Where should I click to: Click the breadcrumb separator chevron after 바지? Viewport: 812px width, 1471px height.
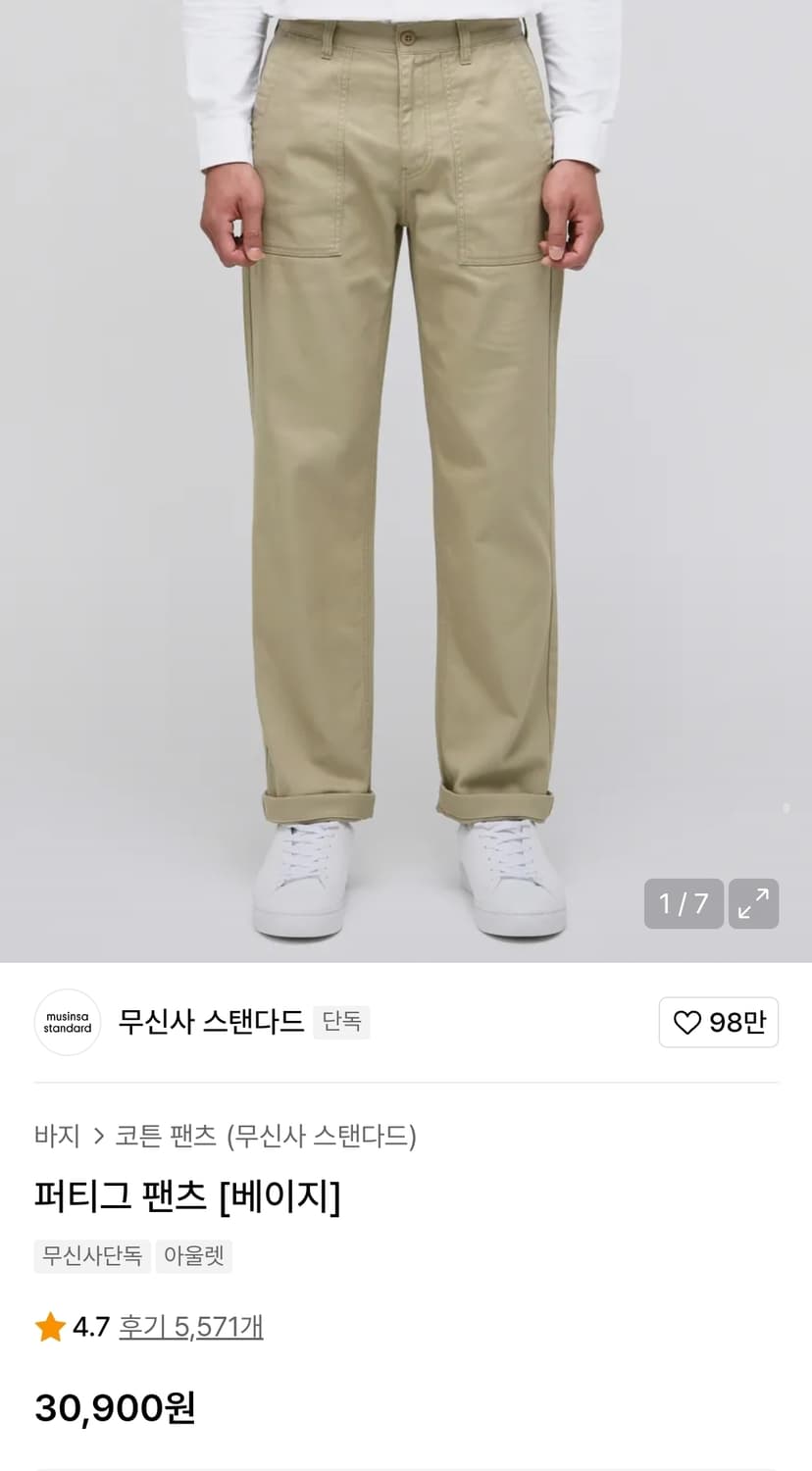click(x=96, y=1138)
